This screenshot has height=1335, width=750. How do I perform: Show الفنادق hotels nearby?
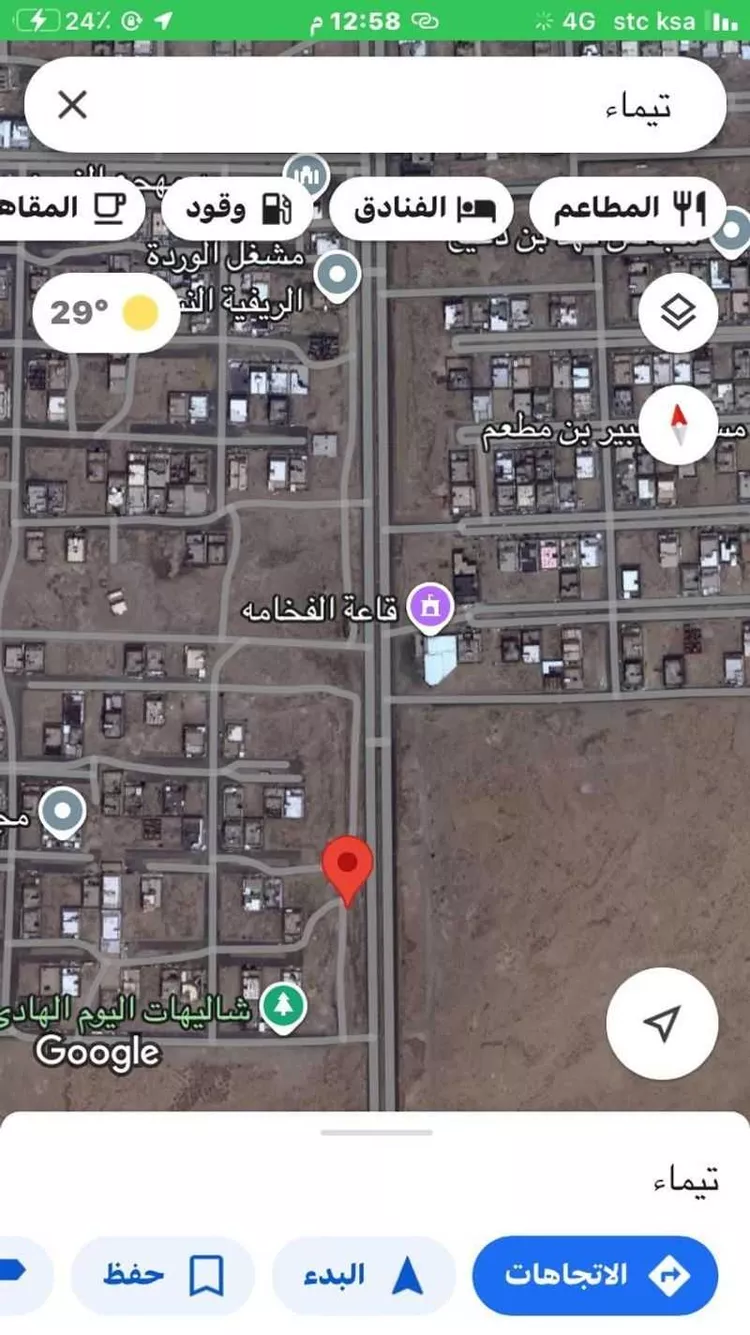point(420,208)
